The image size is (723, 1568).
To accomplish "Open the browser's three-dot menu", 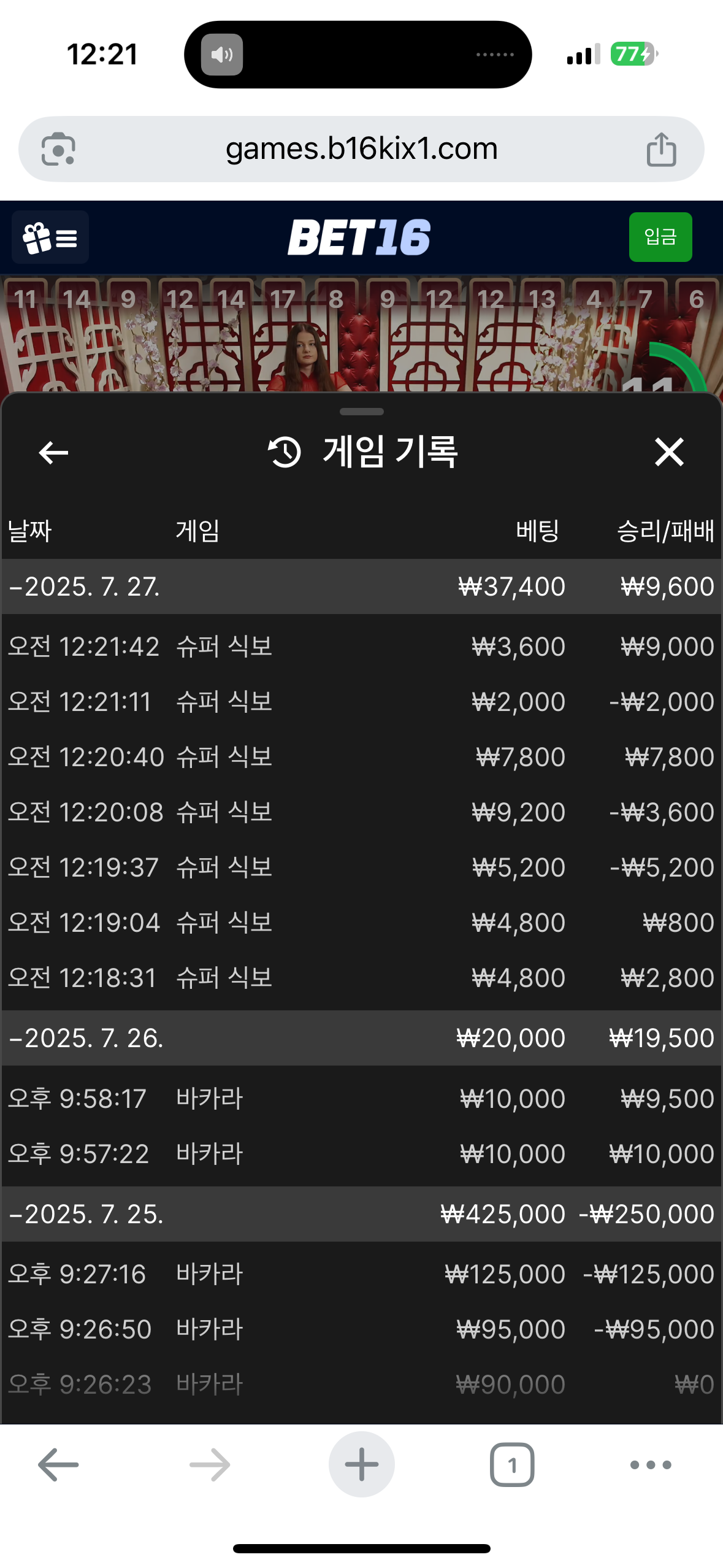I will click(651, 1464).
